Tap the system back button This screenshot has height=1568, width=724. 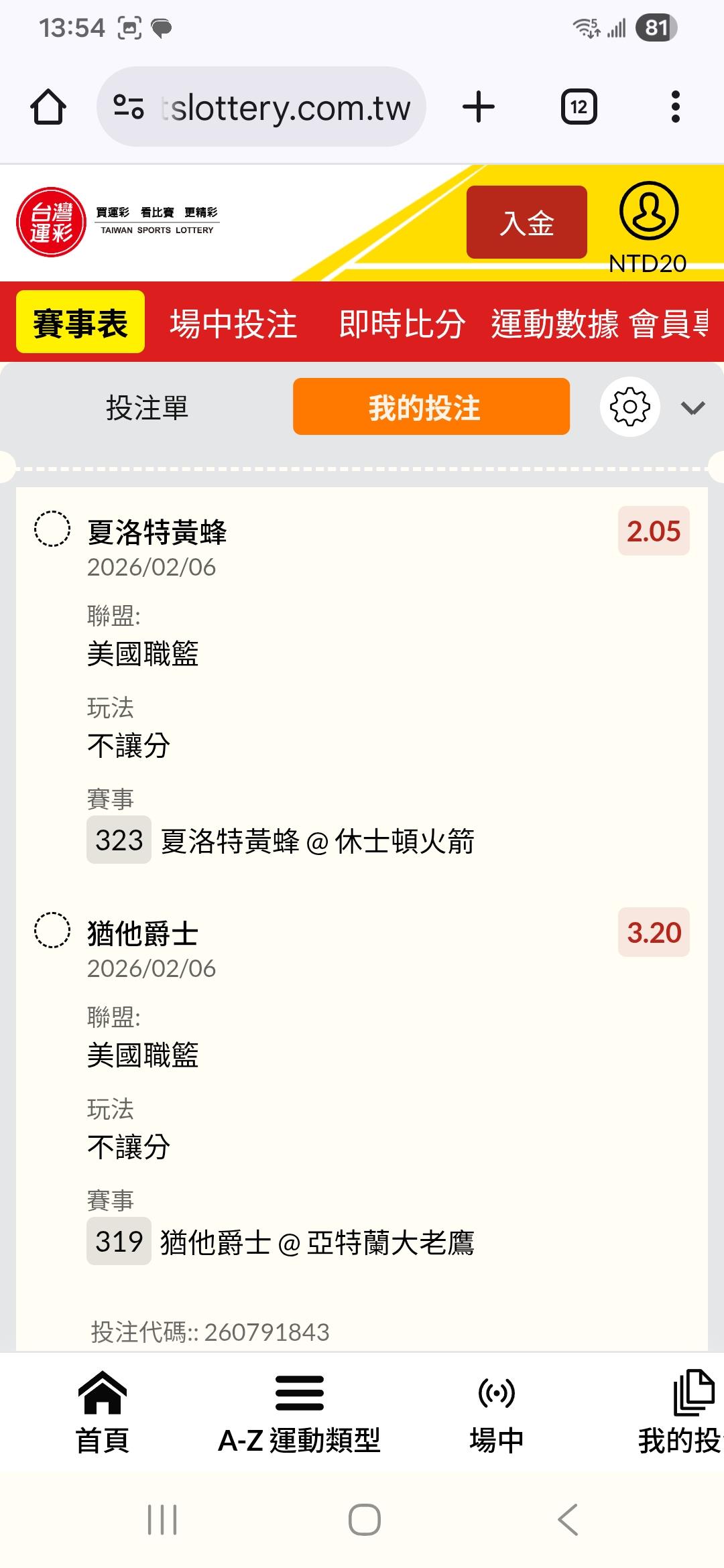click(568, 1520)
